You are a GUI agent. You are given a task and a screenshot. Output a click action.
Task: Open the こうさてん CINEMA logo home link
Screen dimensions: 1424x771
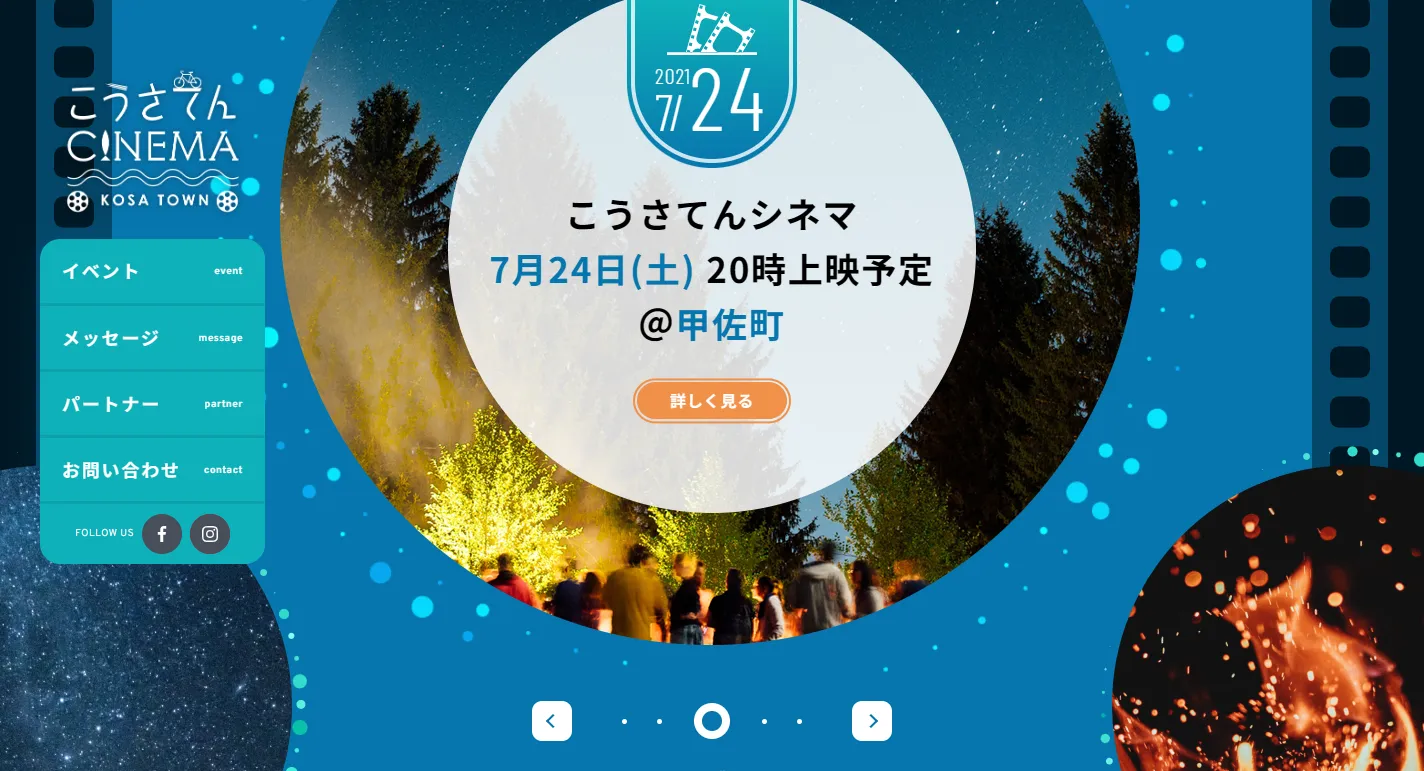point(153,143)
